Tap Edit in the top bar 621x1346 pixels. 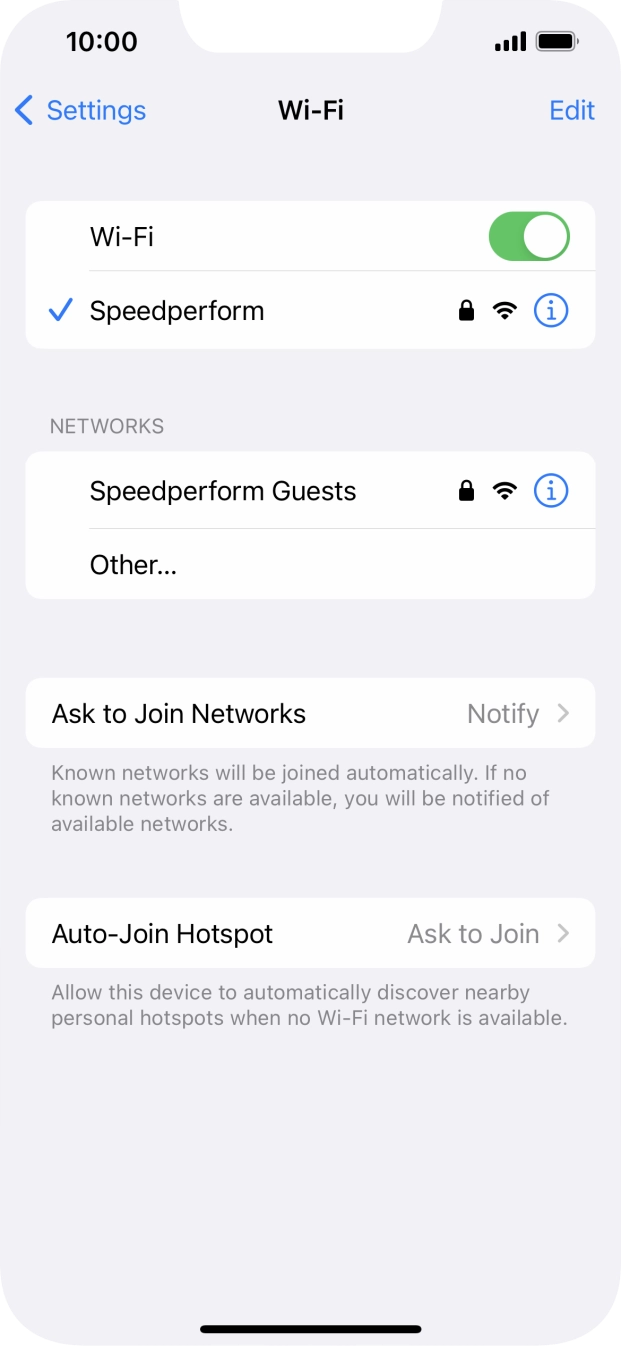point(572,110)
